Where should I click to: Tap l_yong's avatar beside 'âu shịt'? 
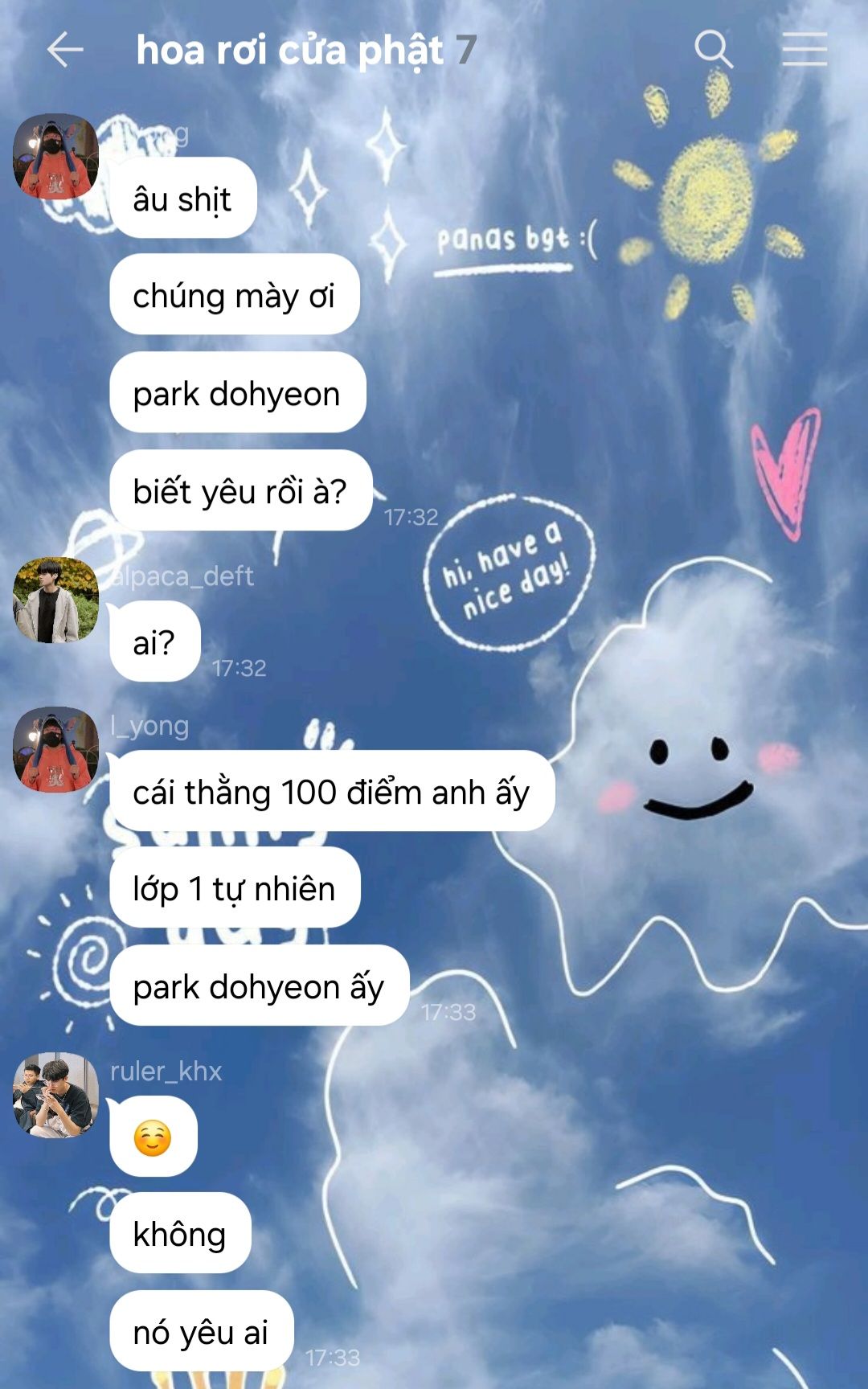[55, 157]
